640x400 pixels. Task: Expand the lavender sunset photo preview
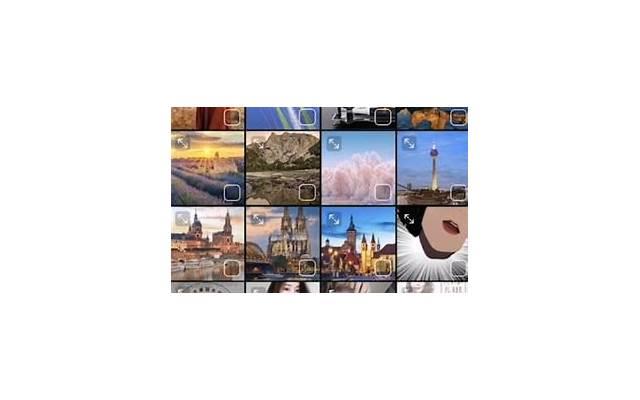coord(182,144)
